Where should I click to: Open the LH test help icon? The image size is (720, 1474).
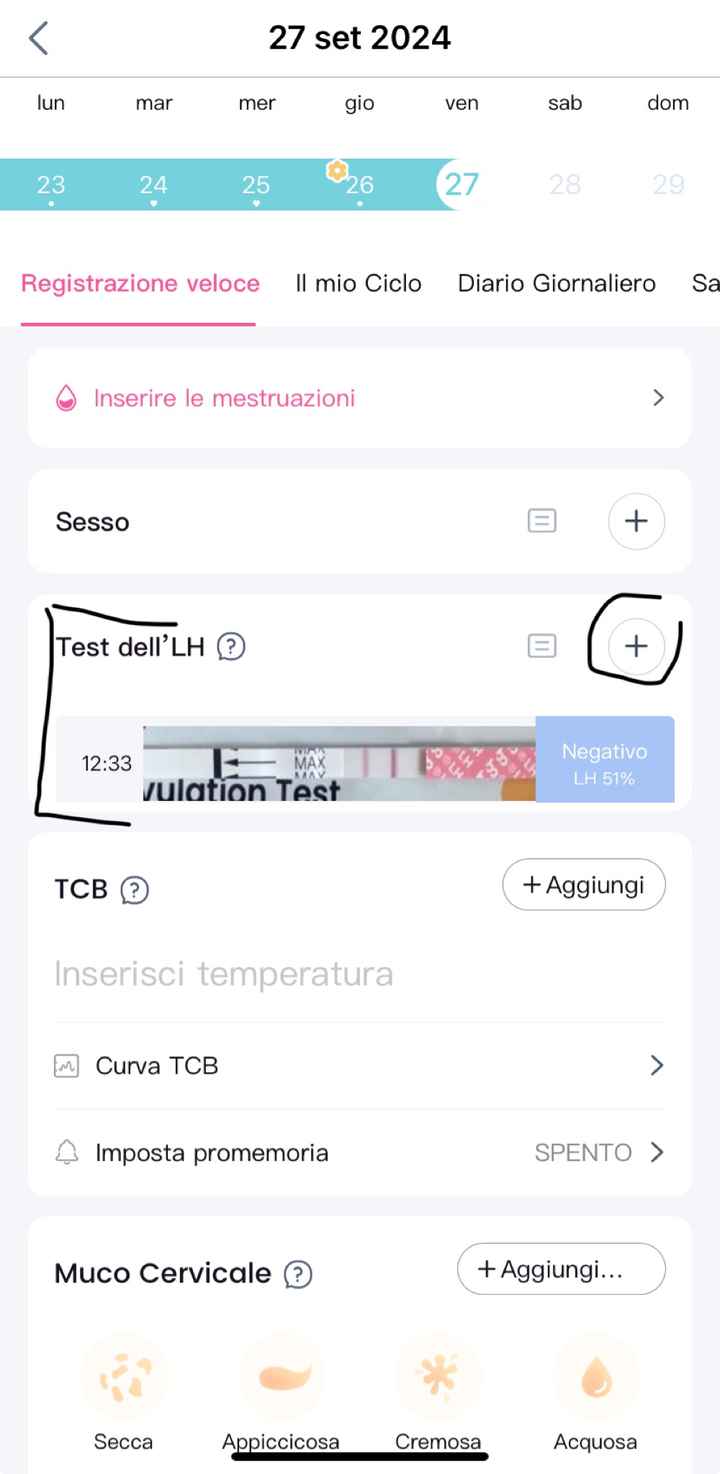[x=231, y=646]
